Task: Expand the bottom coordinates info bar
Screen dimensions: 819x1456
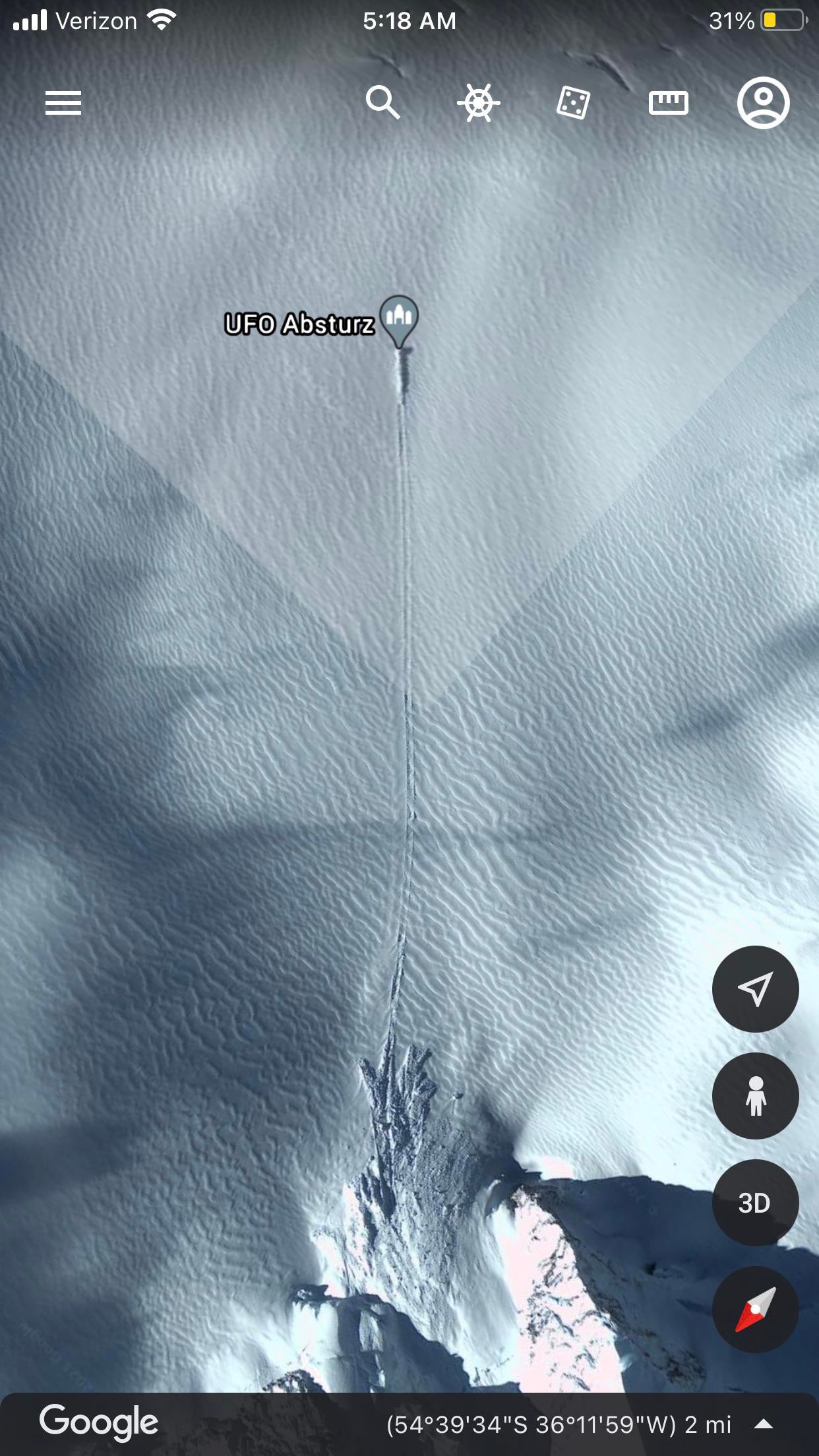Action: tap(764, 1424)
